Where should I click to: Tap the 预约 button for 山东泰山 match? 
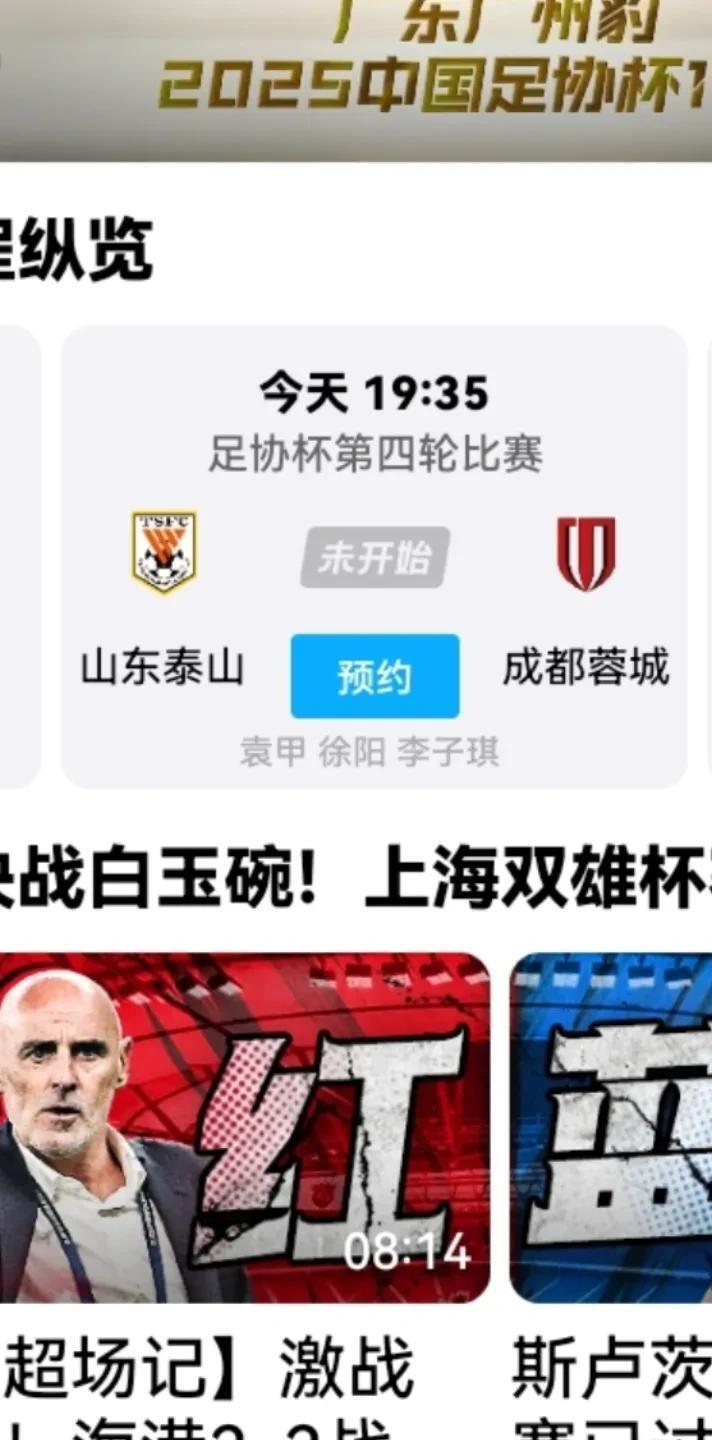[375, 677]
